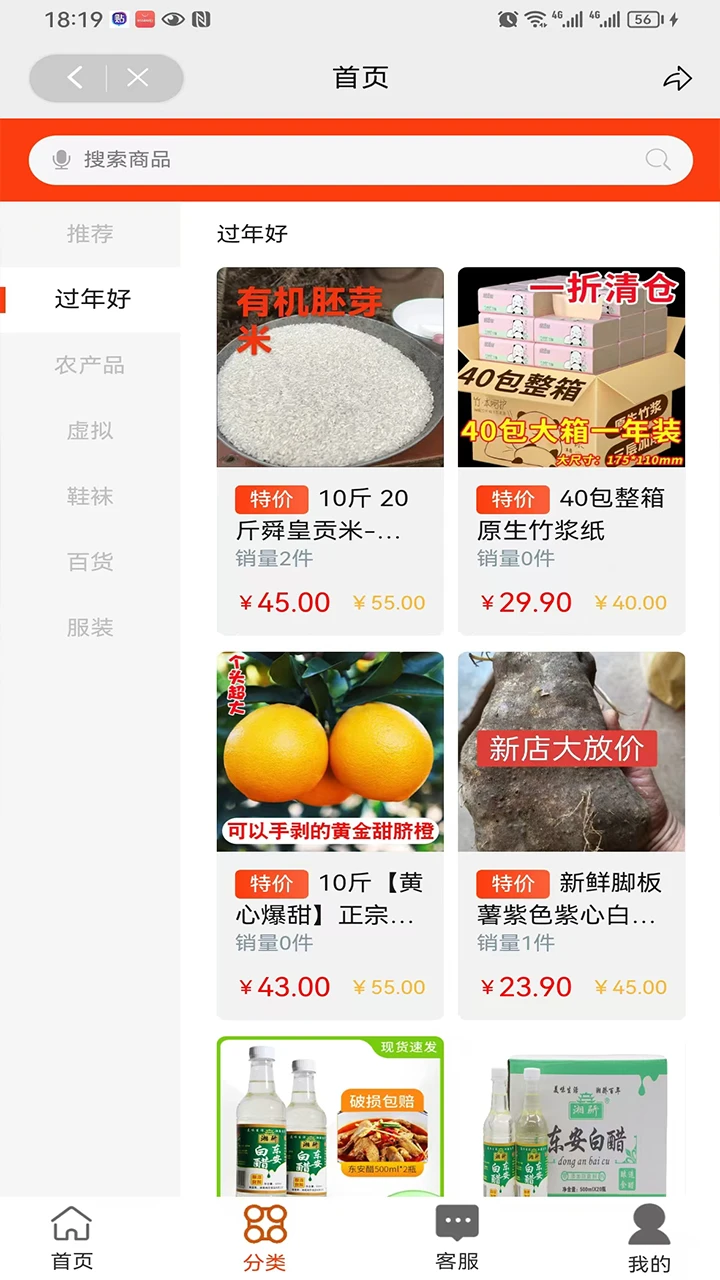Switch to the 农产品 category
This screenshot has width=720, height=1280.
tap(91, 365)
